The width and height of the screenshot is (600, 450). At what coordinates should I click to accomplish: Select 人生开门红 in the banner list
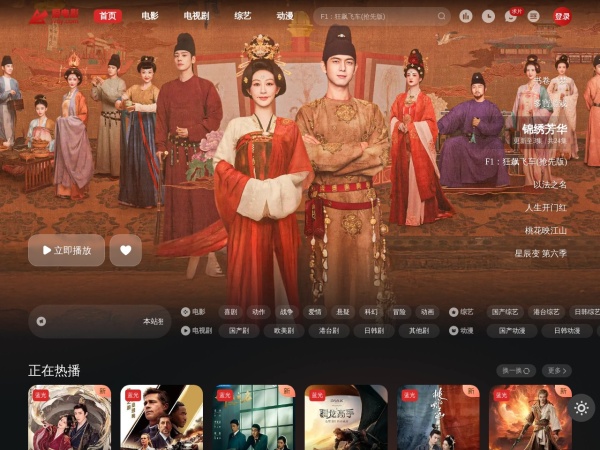[x=546, y=207]
